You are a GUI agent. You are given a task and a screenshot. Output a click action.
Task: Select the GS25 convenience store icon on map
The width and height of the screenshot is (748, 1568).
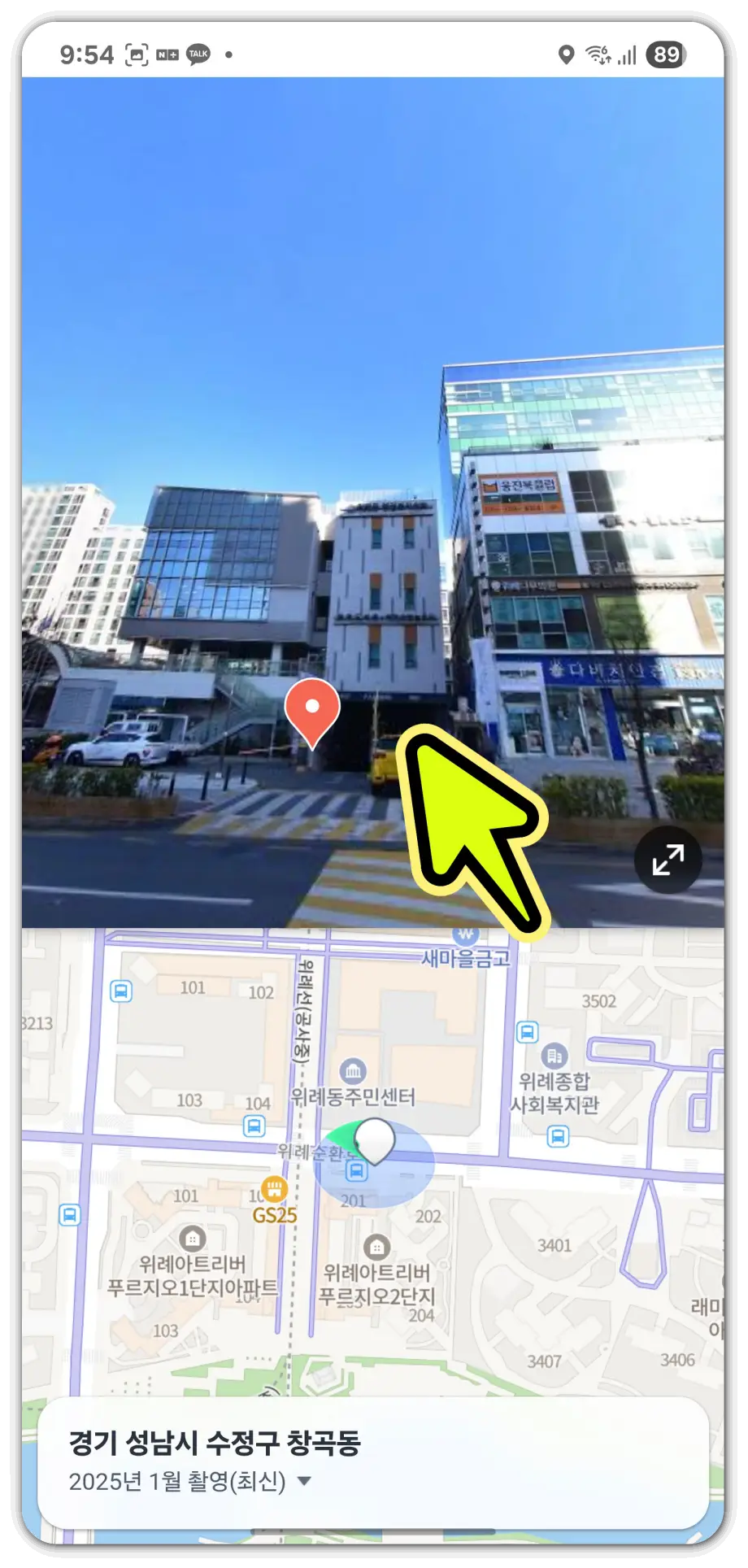(x=273, y=1190)
